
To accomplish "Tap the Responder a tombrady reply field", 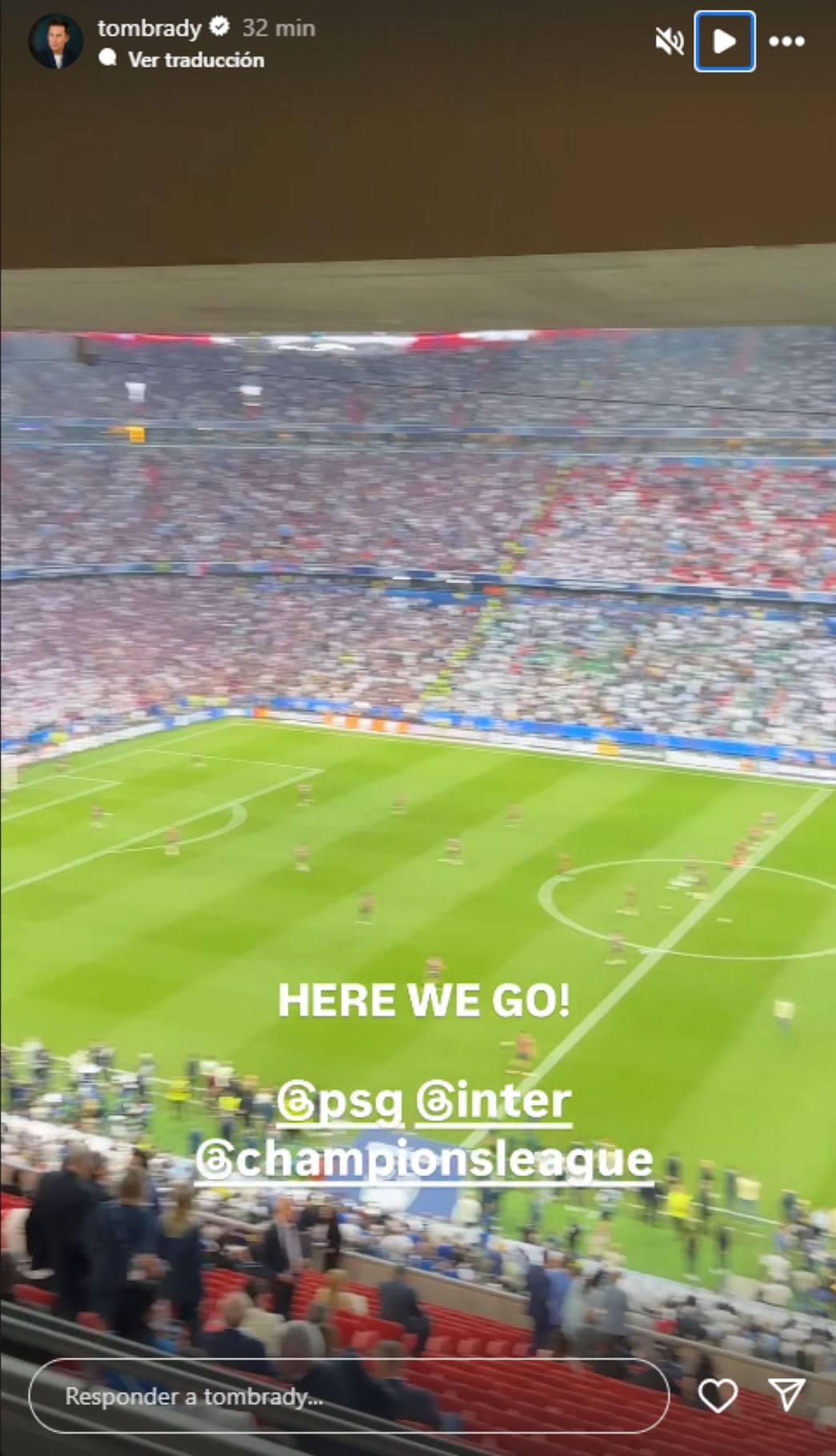I will 349,1396.
